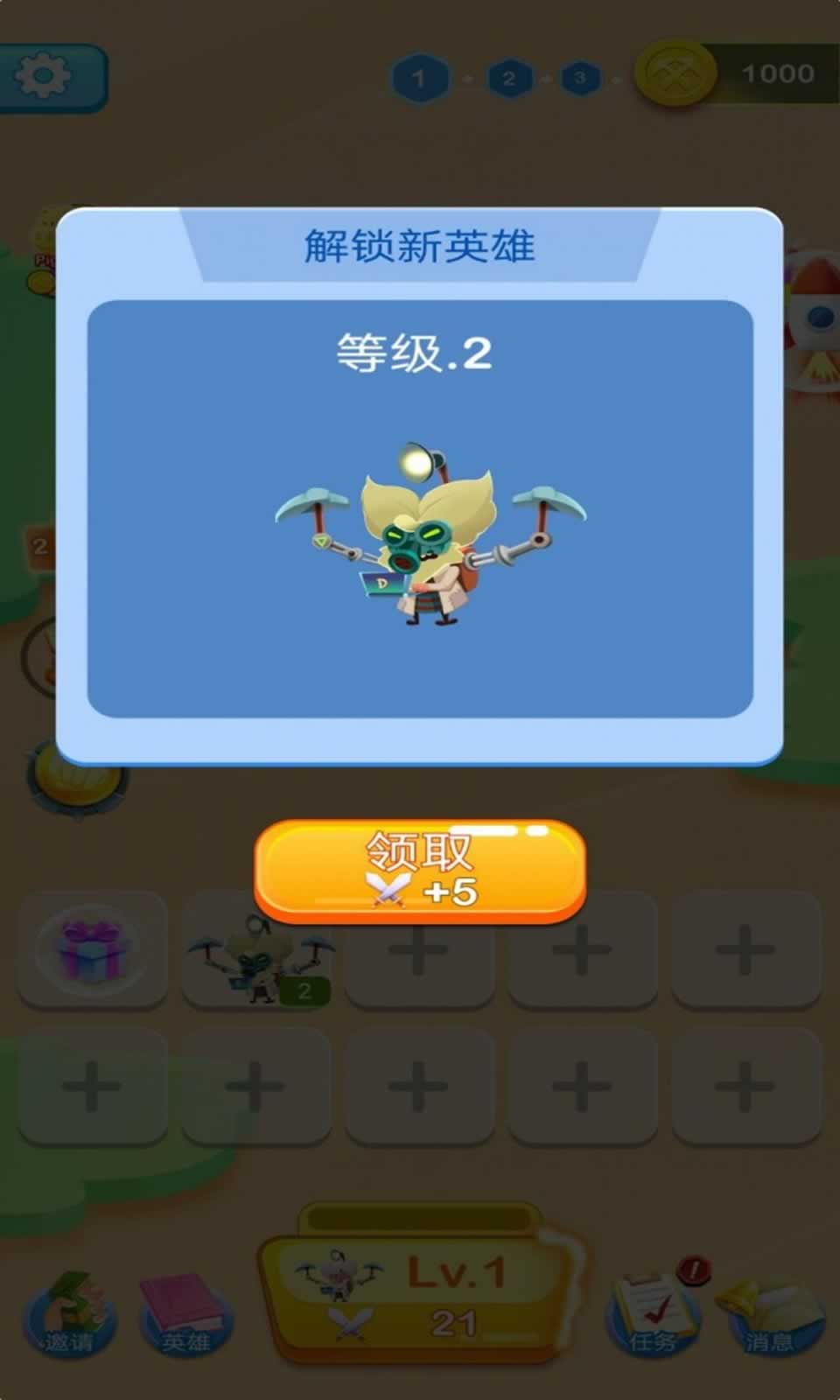Click an empty plus slot in bottom row
The image size is (840, 1400).
(x=420, y=1085)
